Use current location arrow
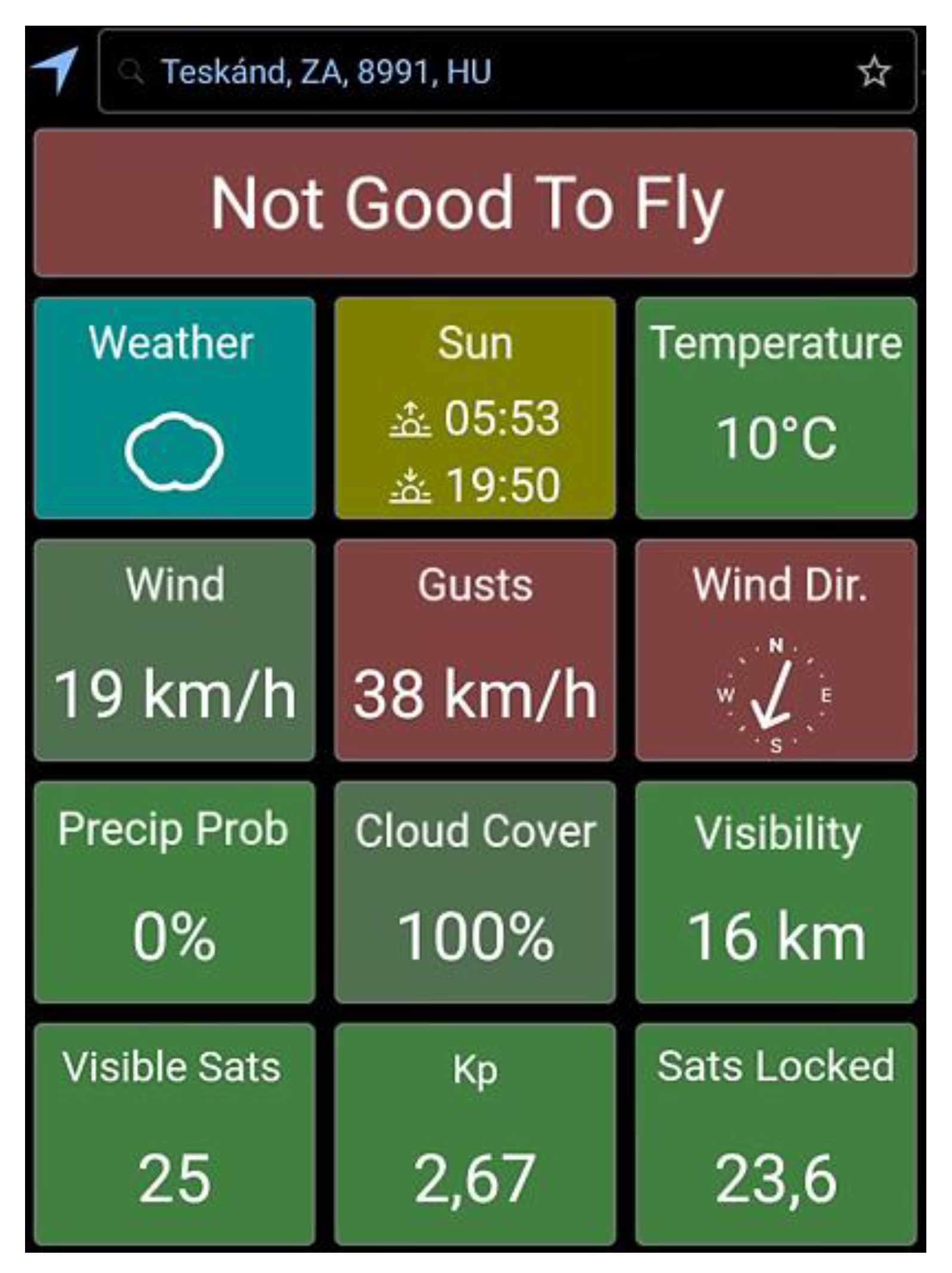The height and width of the screenshot is (1273, 952). (x=56, y=70)
